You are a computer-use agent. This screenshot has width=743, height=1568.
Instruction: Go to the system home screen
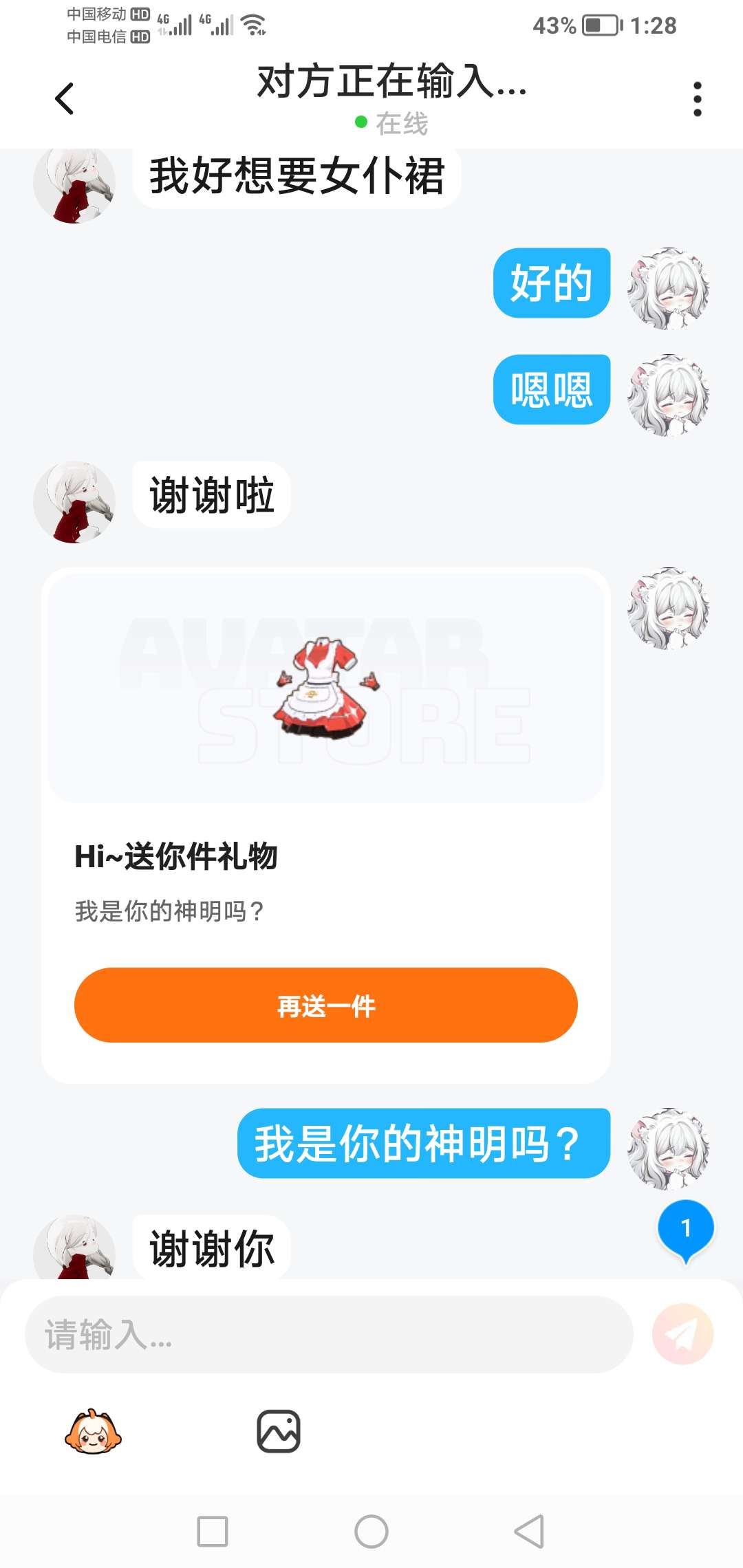(371, 1532)
